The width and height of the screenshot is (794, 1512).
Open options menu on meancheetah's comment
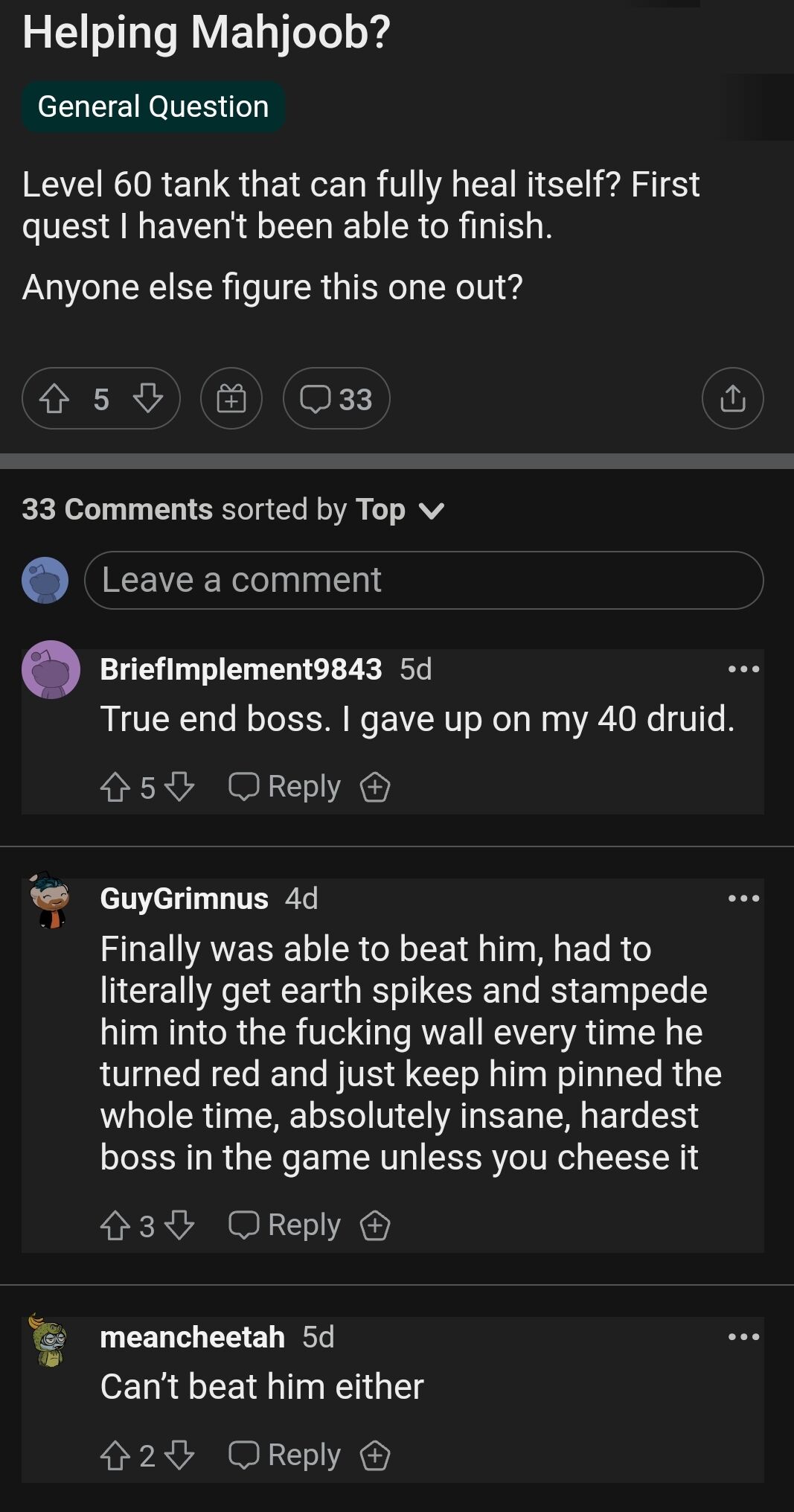(743, 1337)
